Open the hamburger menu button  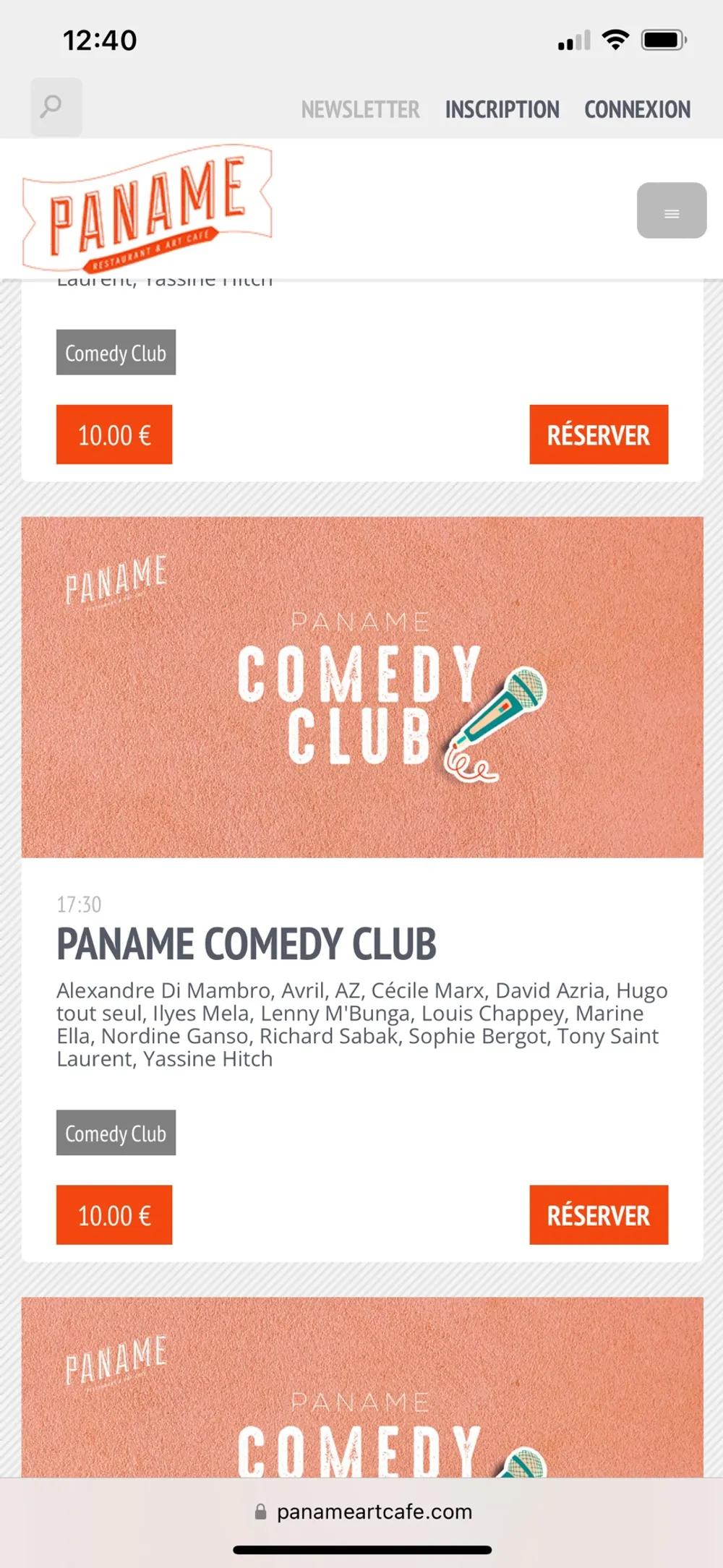[x=671, y=210]
